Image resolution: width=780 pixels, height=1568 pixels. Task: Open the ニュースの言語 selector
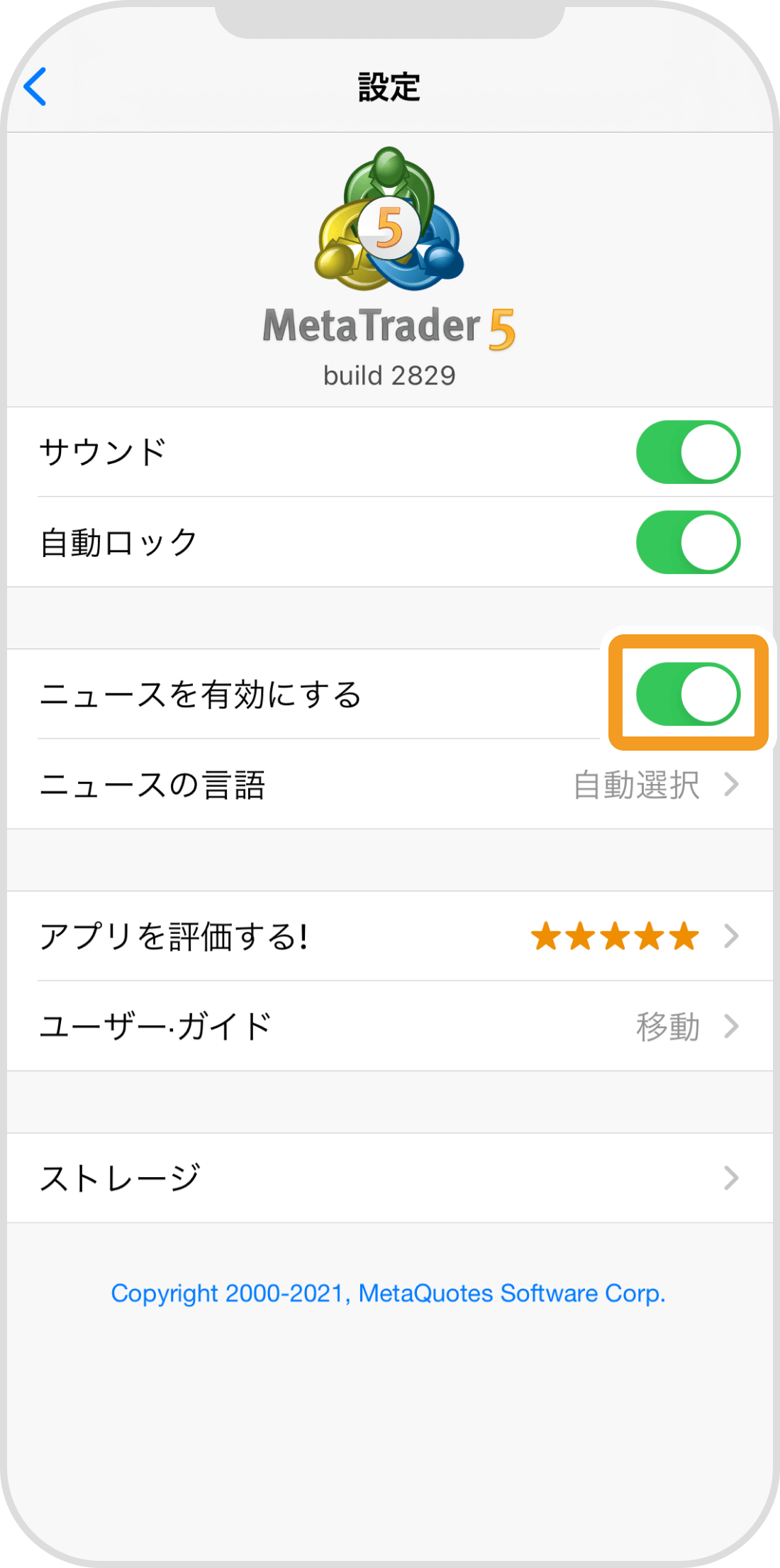pos(284,784)
